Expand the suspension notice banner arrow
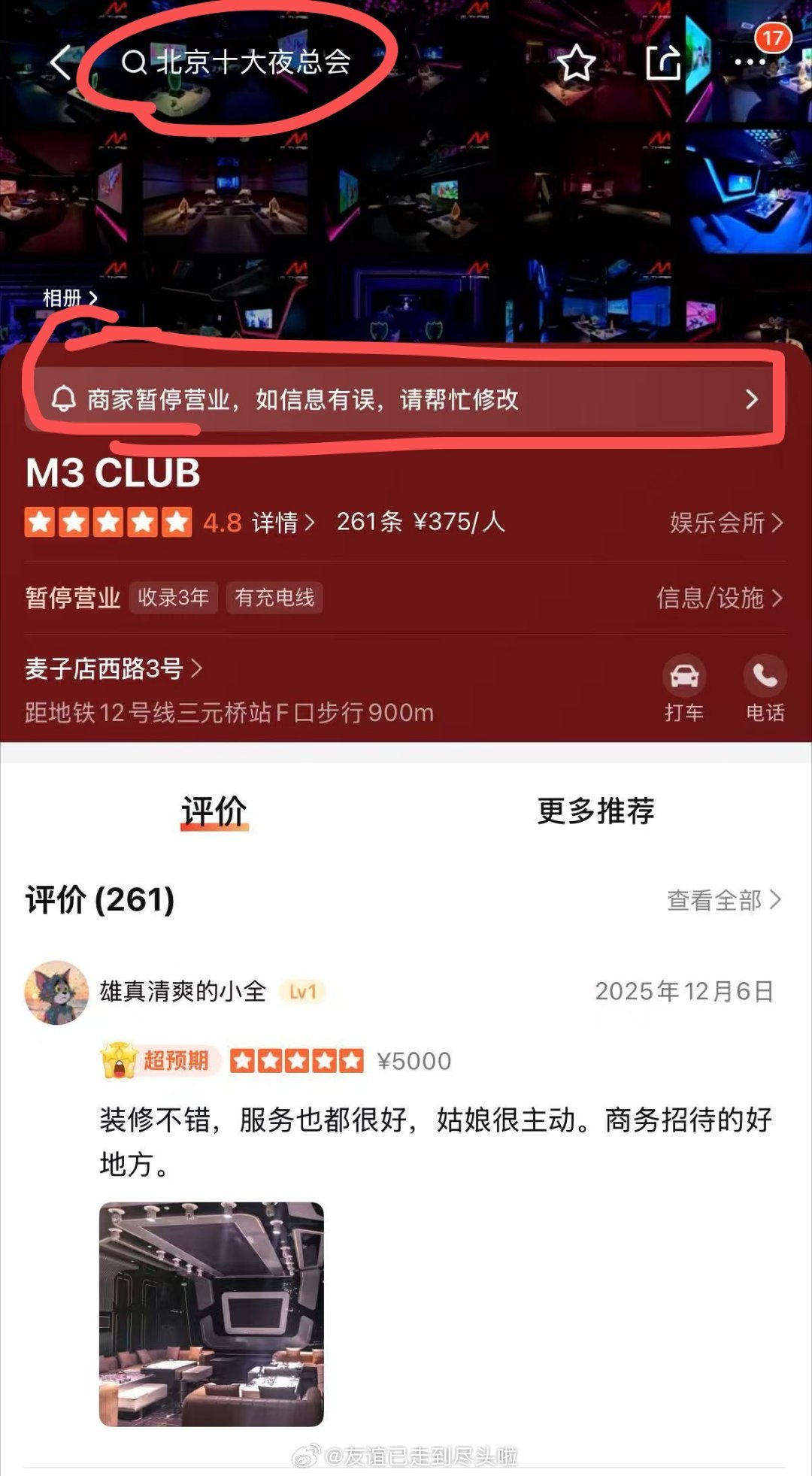 pos(753,401)
